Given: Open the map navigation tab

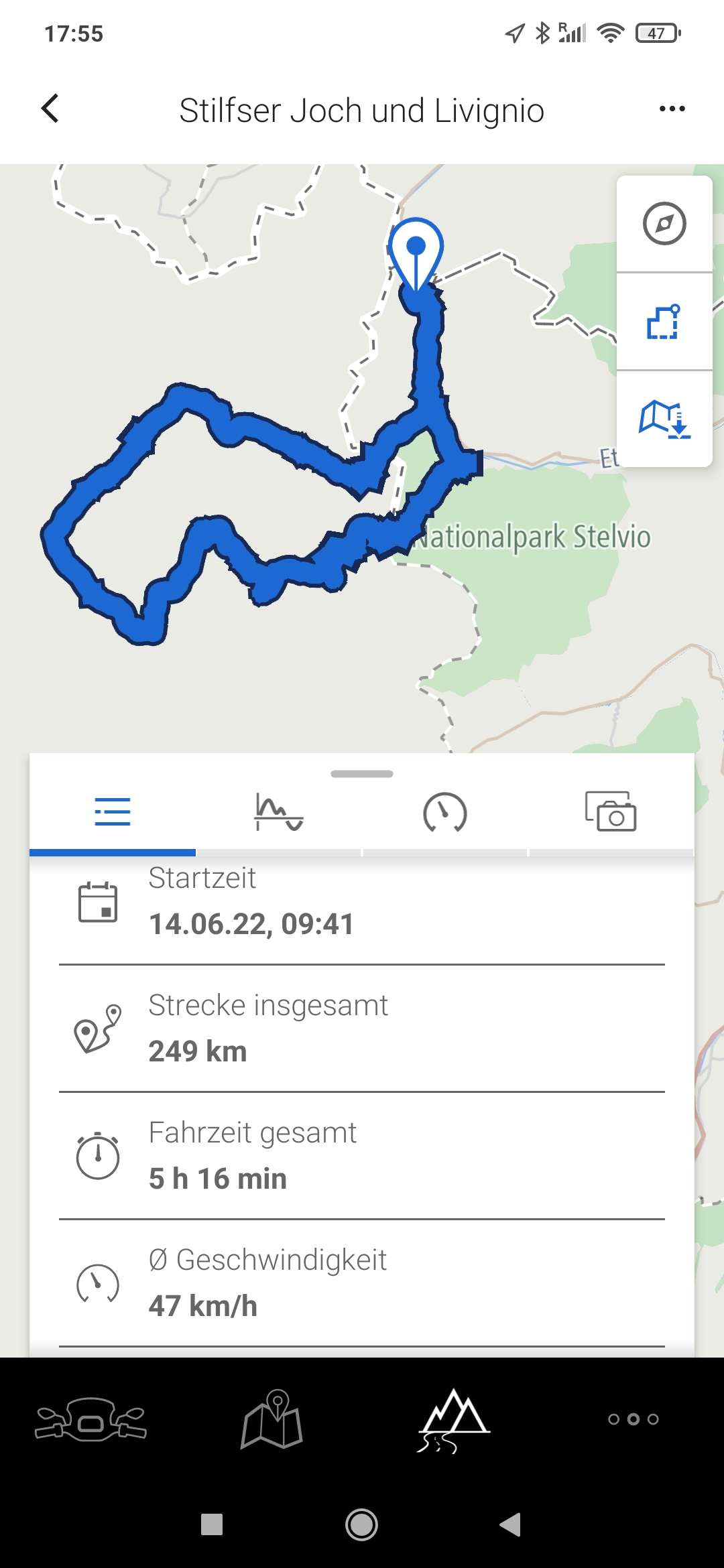Looking at the screenshot, I should pos(271,1419).
